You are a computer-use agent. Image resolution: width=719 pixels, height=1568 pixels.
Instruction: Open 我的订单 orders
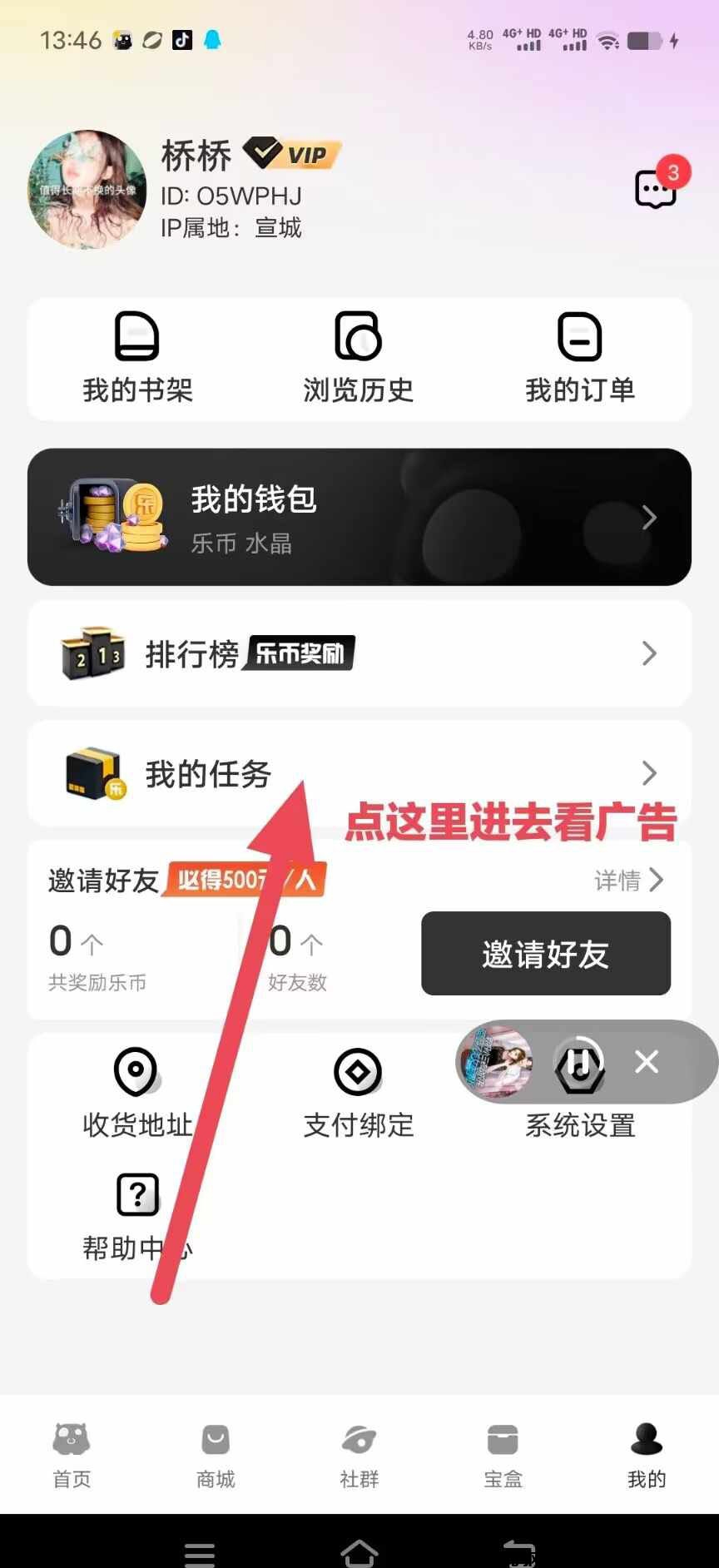coord(580,358)
